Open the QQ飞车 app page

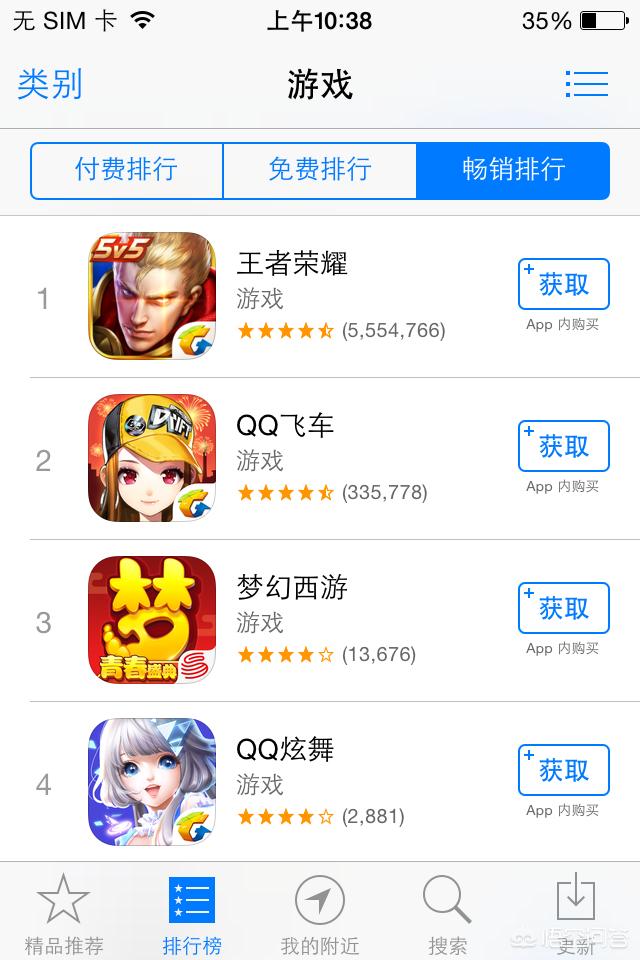pos(285,426)
